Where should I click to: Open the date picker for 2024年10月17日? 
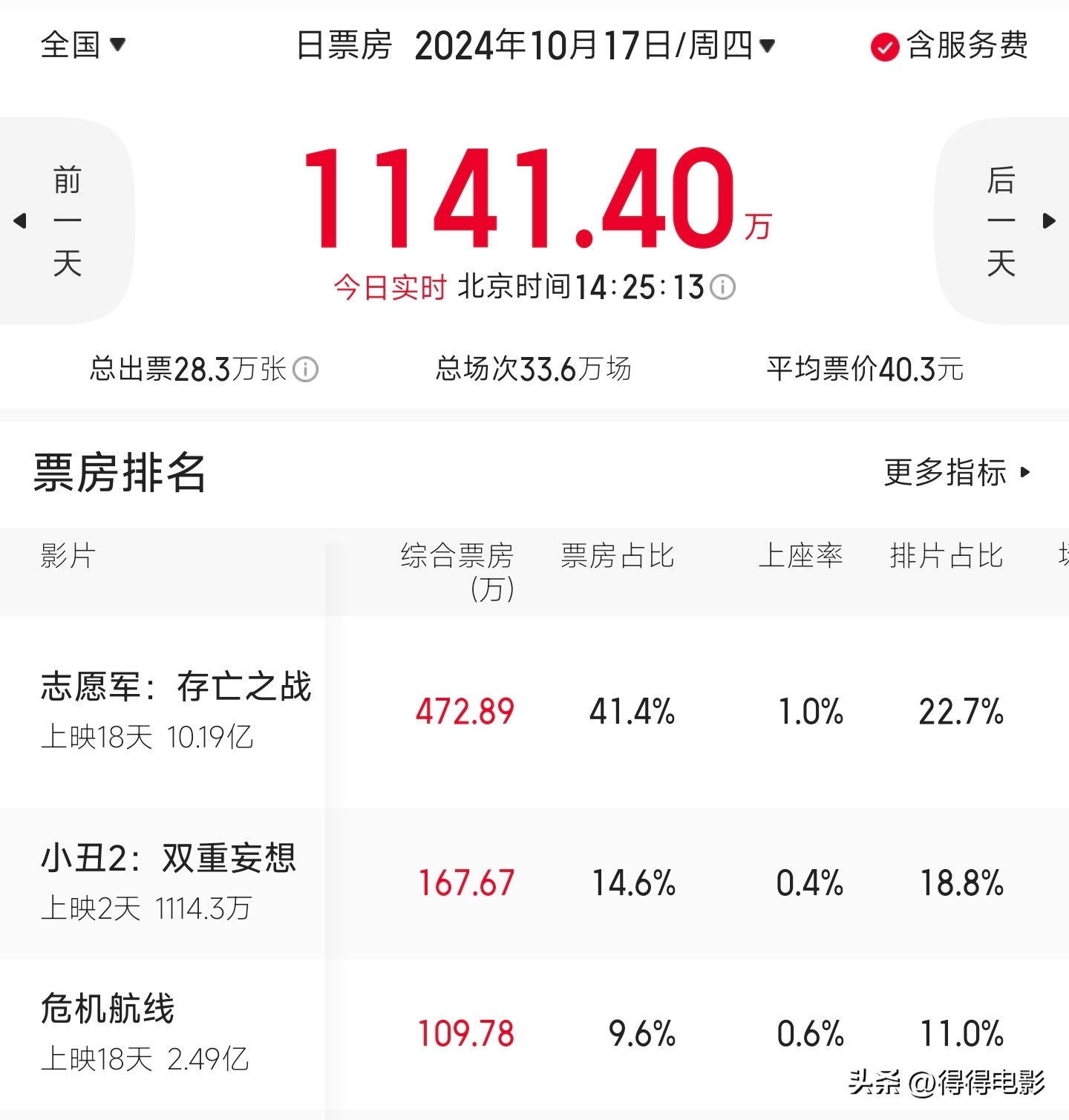click(594, 46)
